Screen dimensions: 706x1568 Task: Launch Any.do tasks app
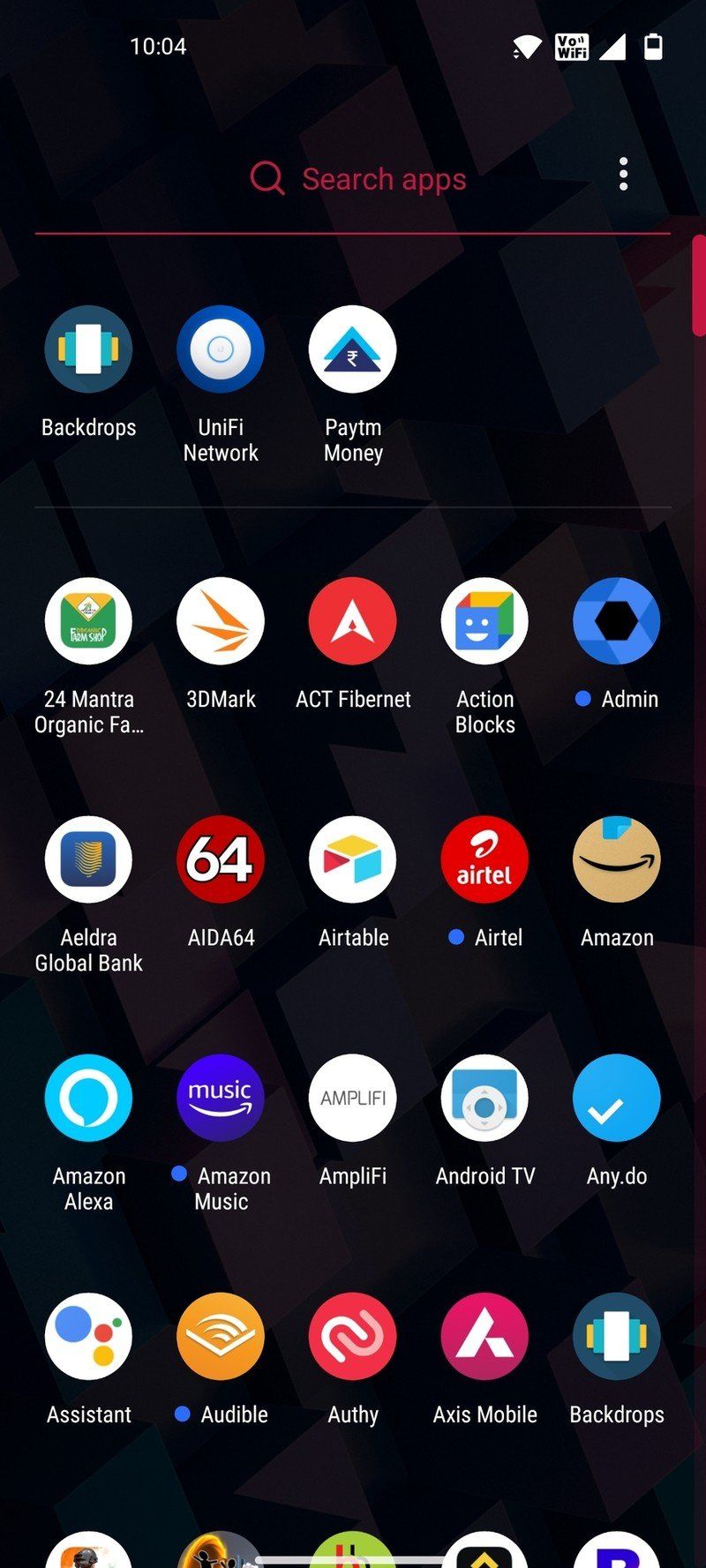[x=616, y=1098]
